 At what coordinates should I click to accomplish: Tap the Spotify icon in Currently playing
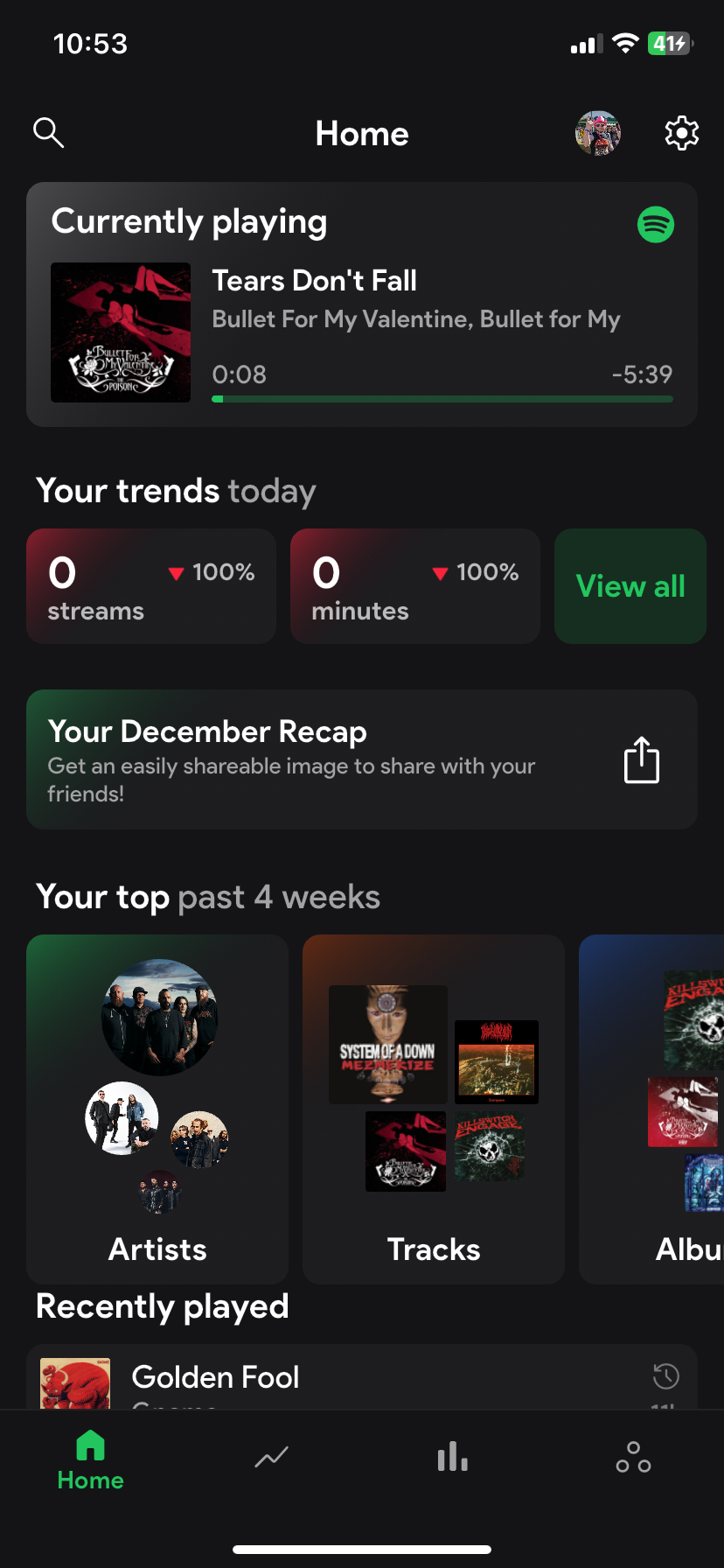point(655,225)
